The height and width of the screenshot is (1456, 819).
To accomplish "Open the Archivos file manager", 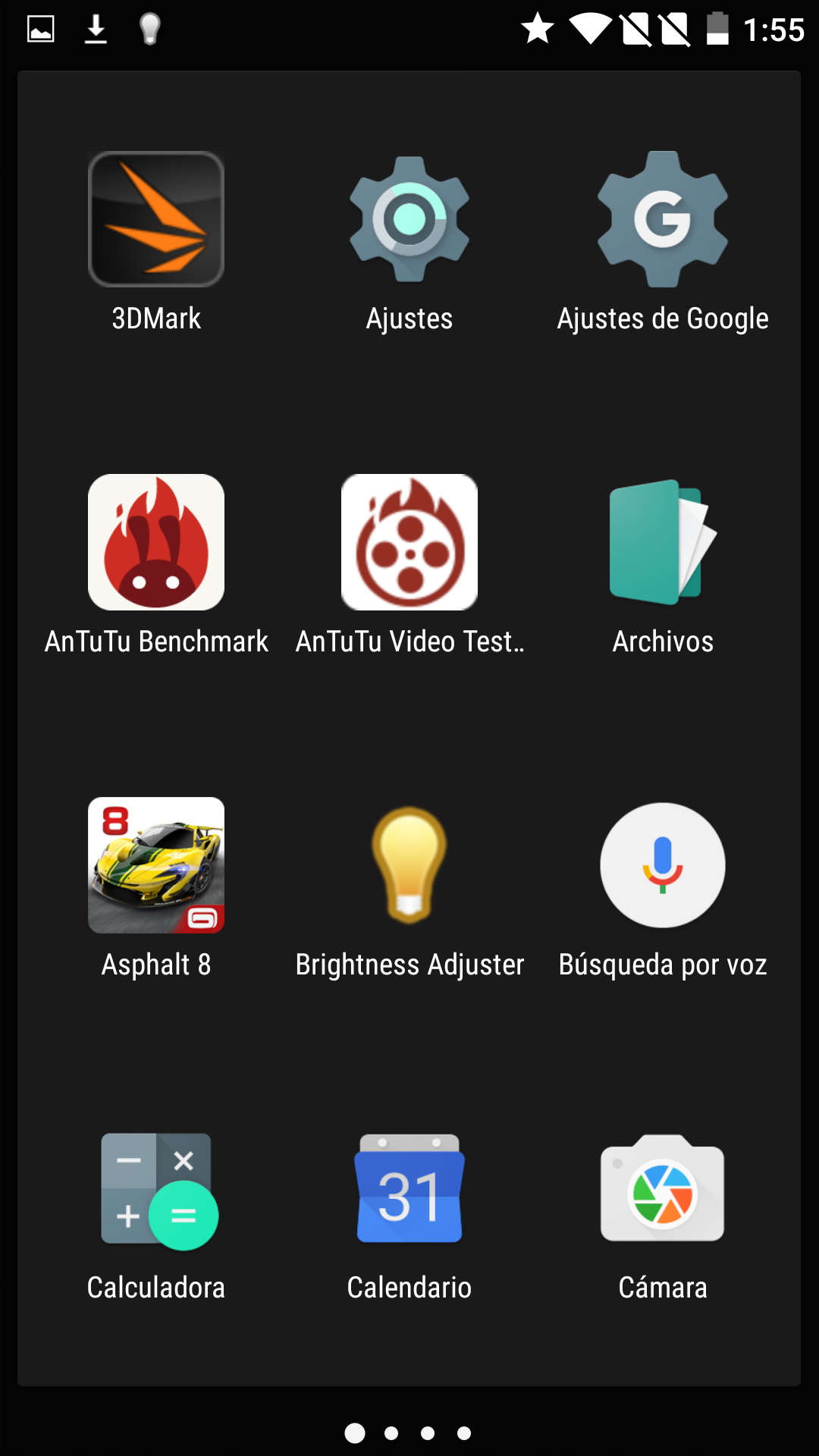I will point(663,542).
